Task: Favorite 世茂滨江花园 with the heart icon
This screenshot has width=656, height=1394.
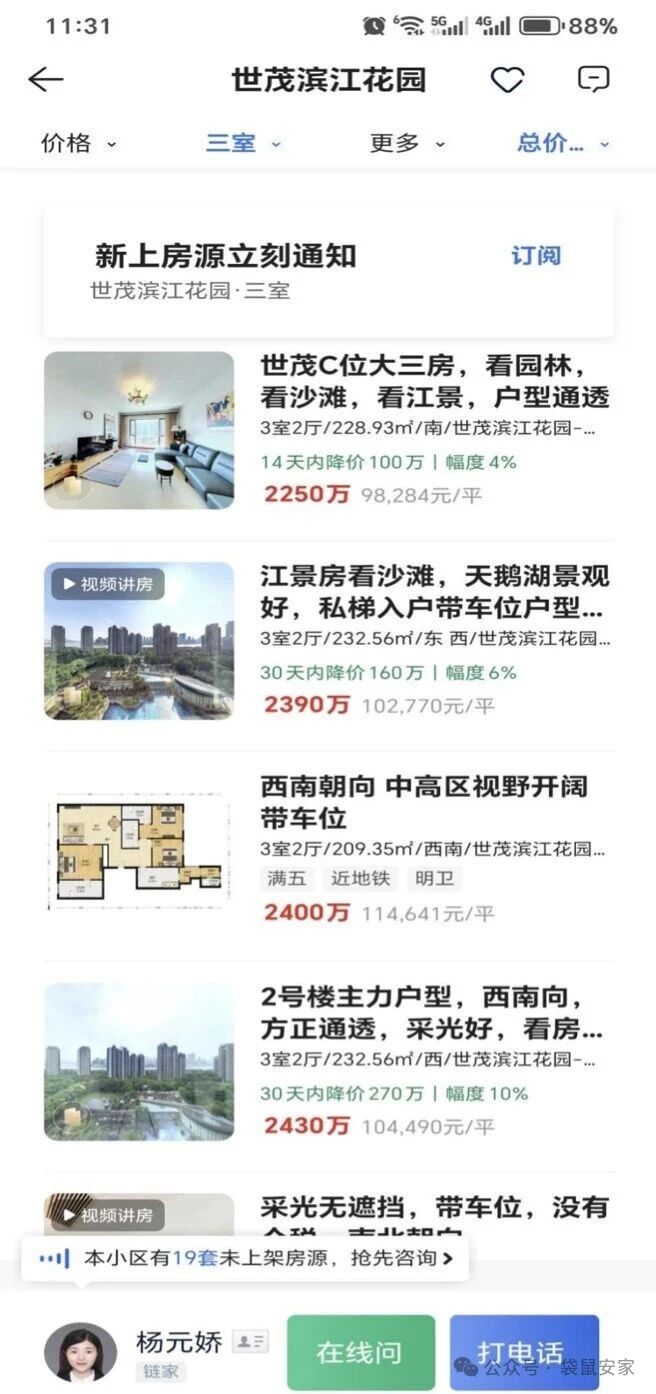Action: point(507,80)
